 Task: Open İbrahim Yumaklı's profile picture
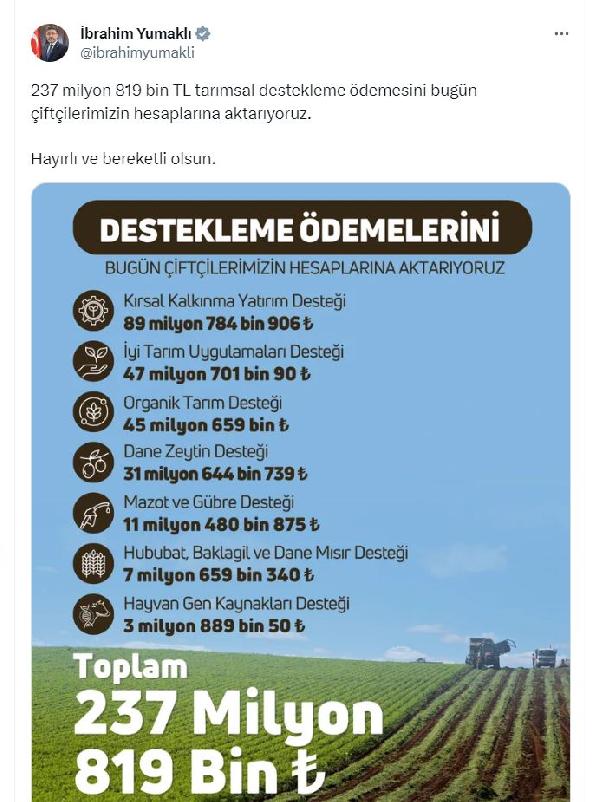[x=50, y=43]
